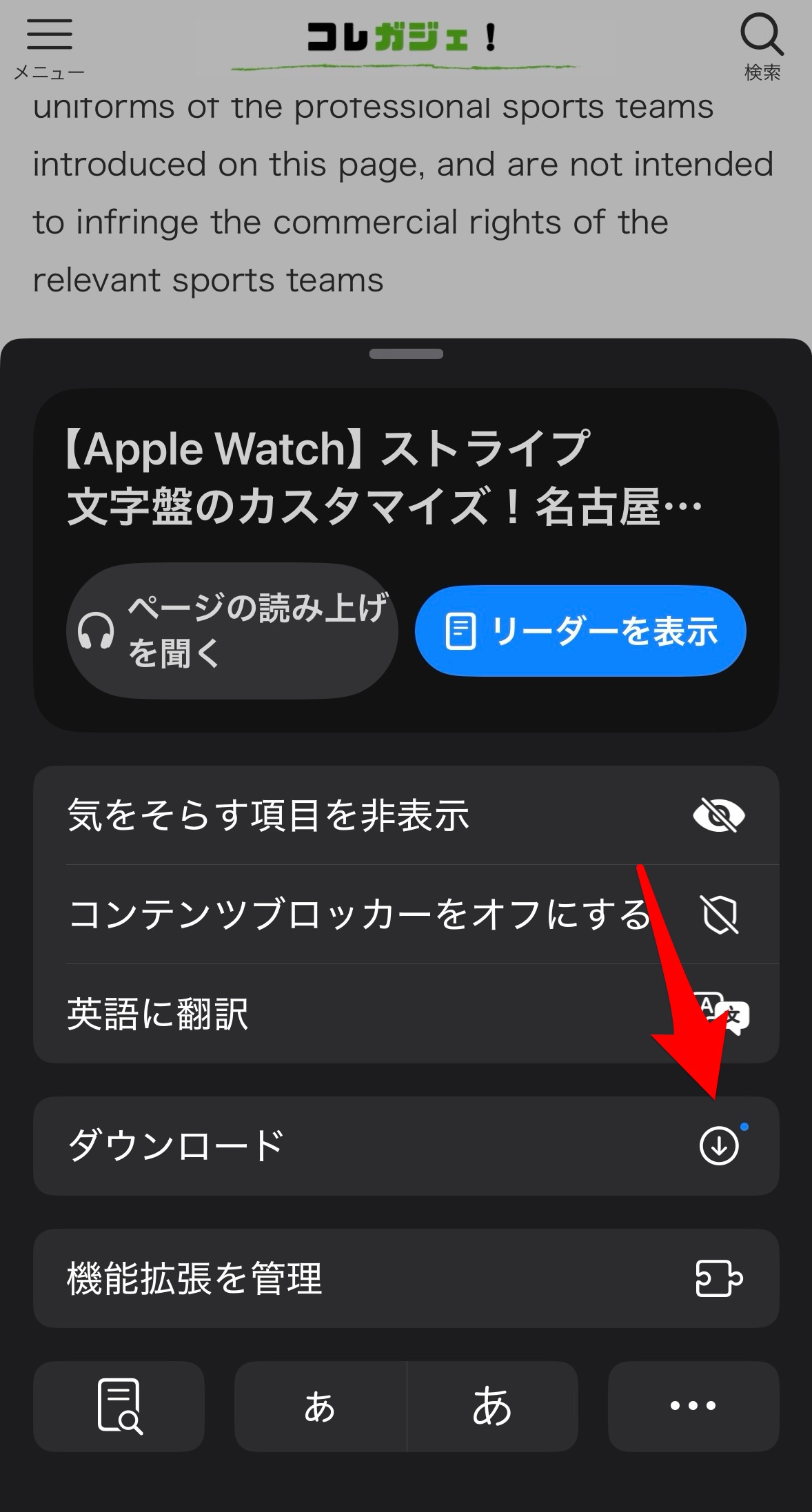Viewport: 812px width, 1512px height.
Task: Open the ダウンロード downloads row
Action: [x=406, y=1146]
